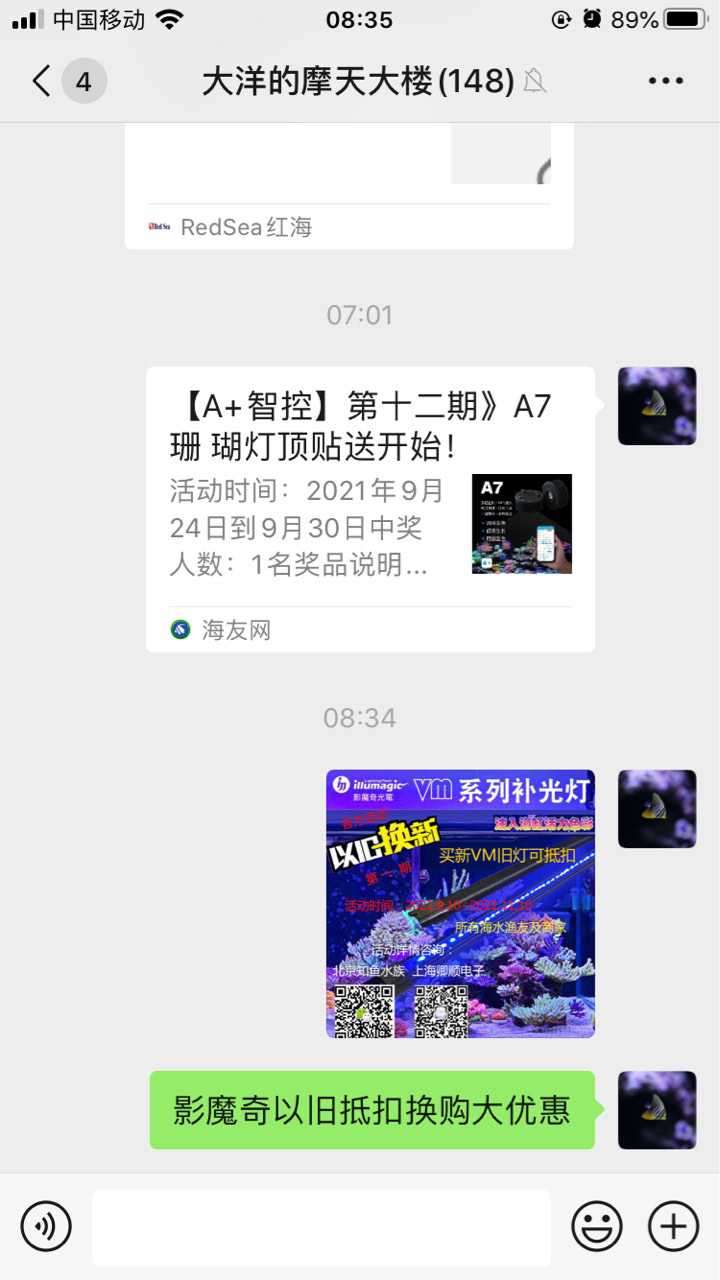Screen dimensions: 720x1280
Task: Switch to voice message input
Action: [46, 1226]
